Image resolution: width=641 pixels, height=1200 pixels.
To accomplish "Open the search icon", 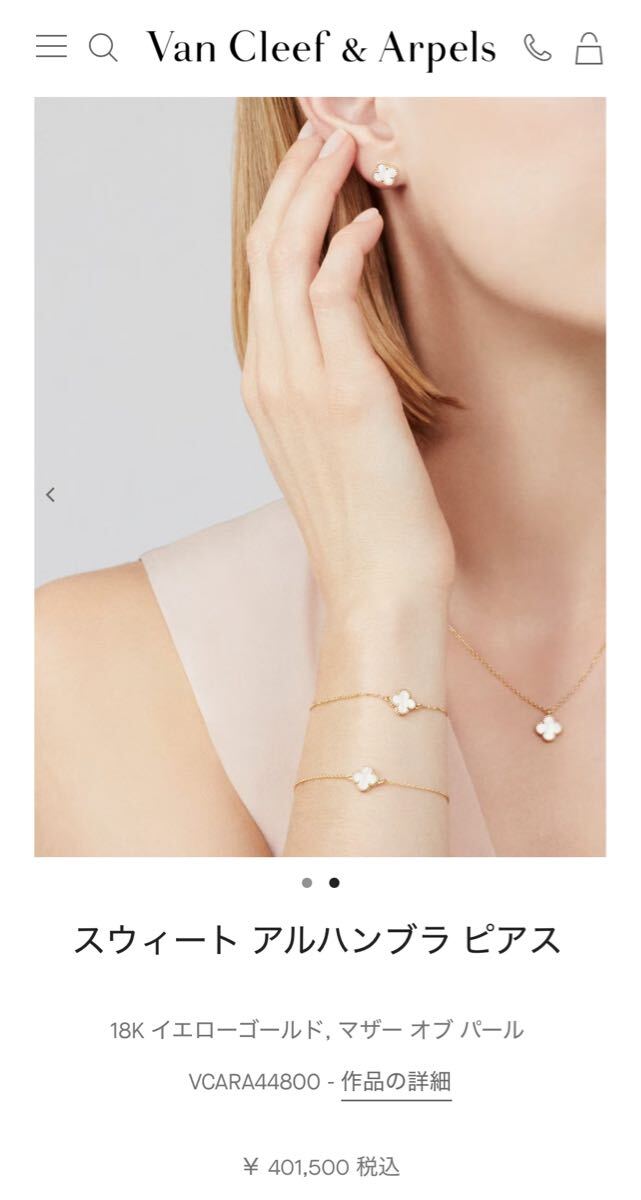I will (103, 47).
